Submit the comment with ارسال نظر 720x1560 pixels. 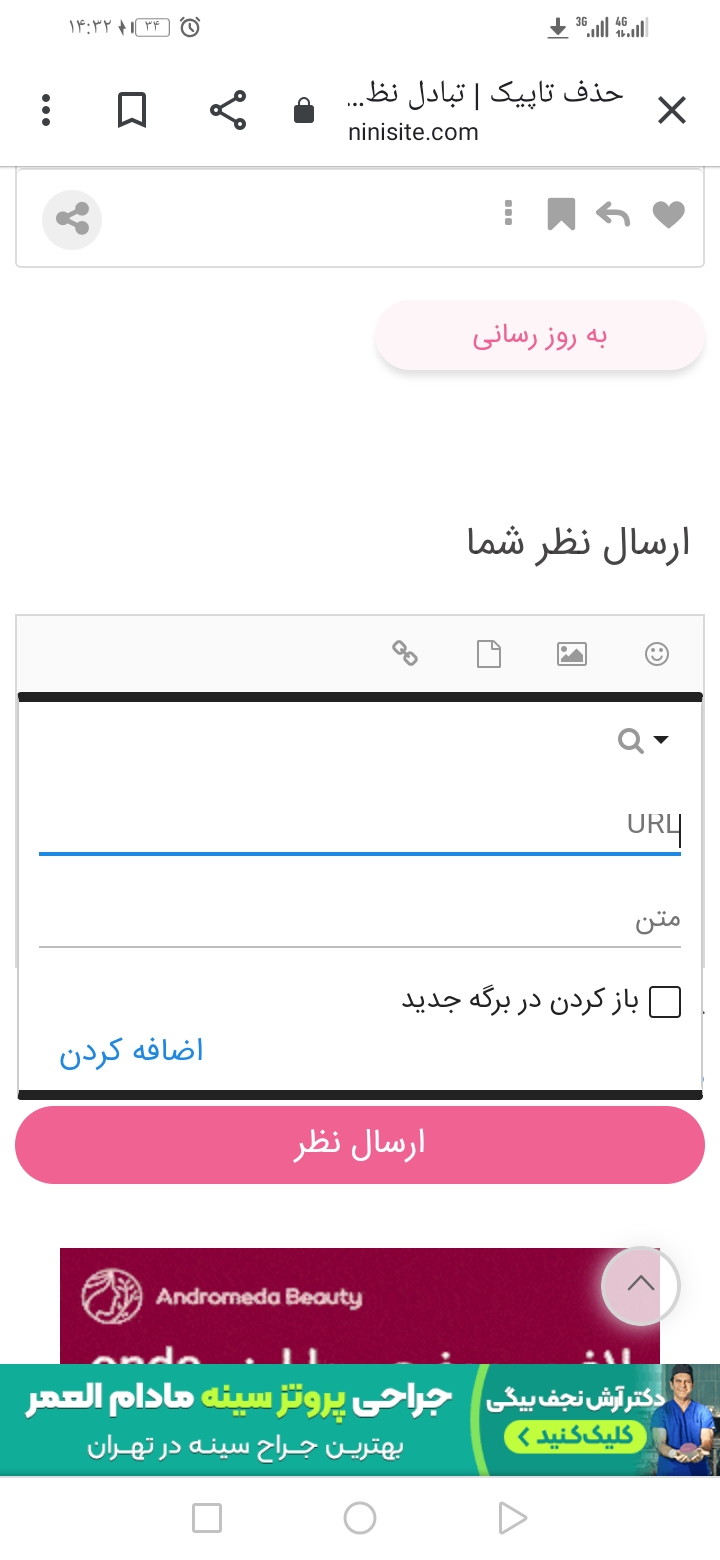coord(360,1144)
